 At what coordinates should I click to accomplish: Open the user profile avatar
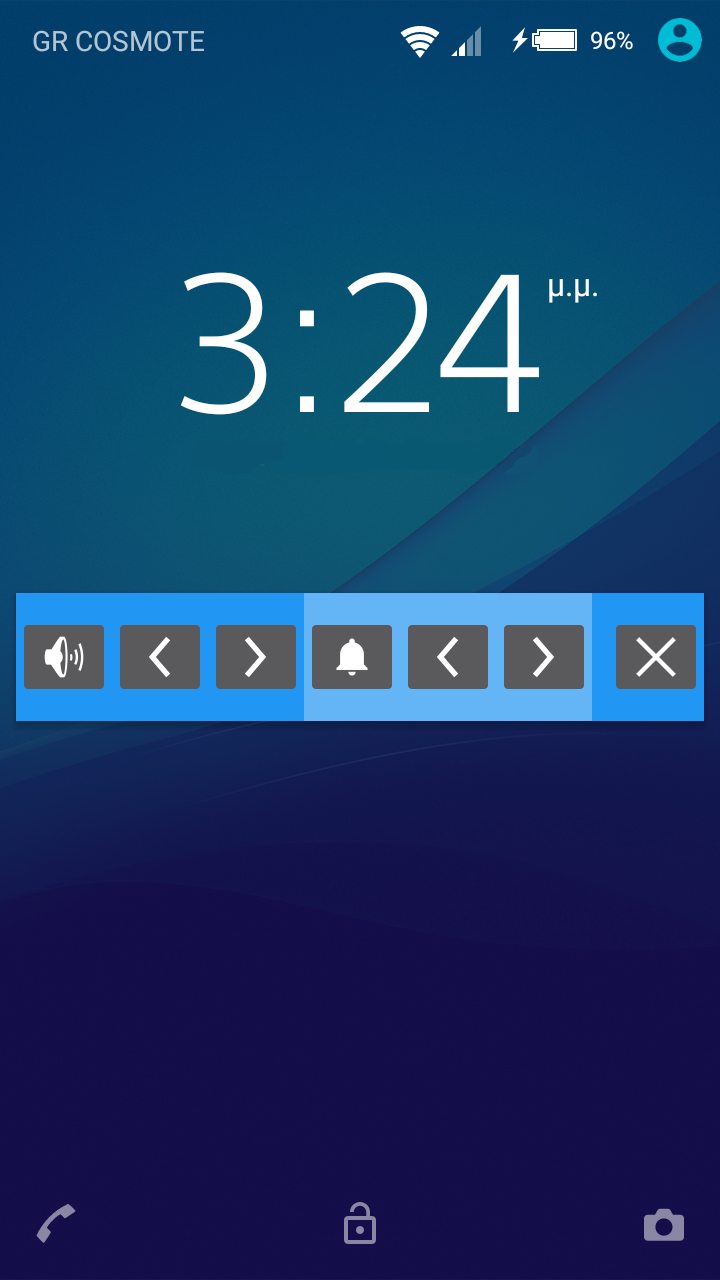coord(680,40)
